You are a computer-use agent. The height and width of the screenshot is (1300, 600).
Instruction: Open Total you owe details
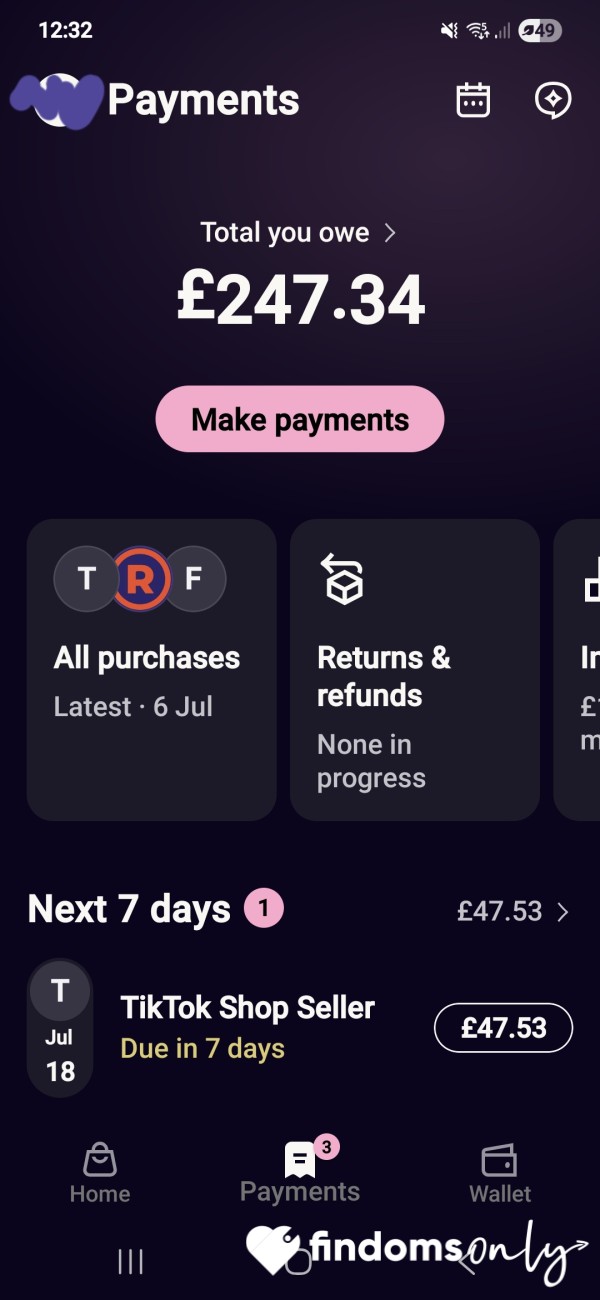pyautogui.click(x=299, y=233)
